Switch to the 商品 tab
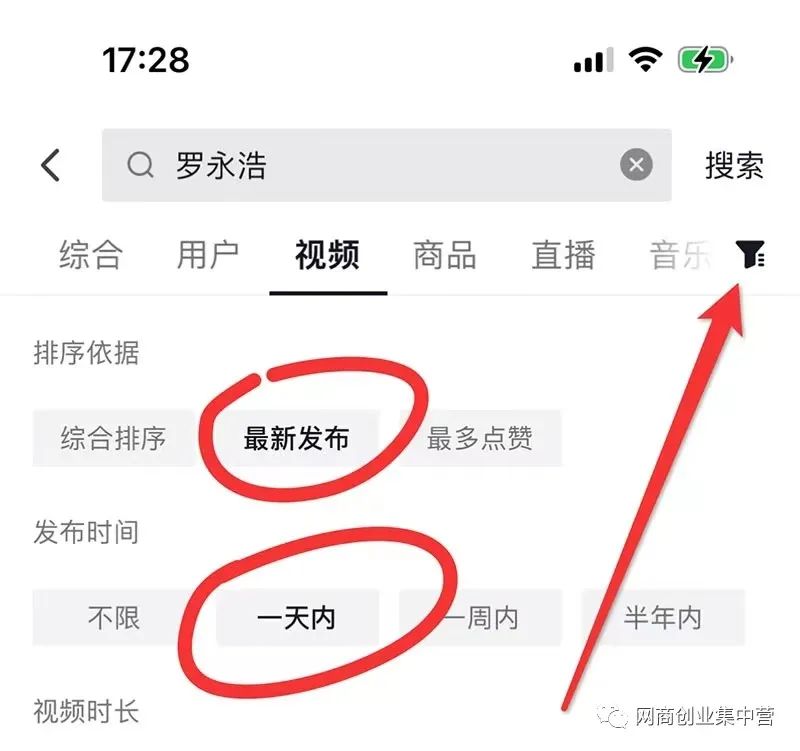 445,256
